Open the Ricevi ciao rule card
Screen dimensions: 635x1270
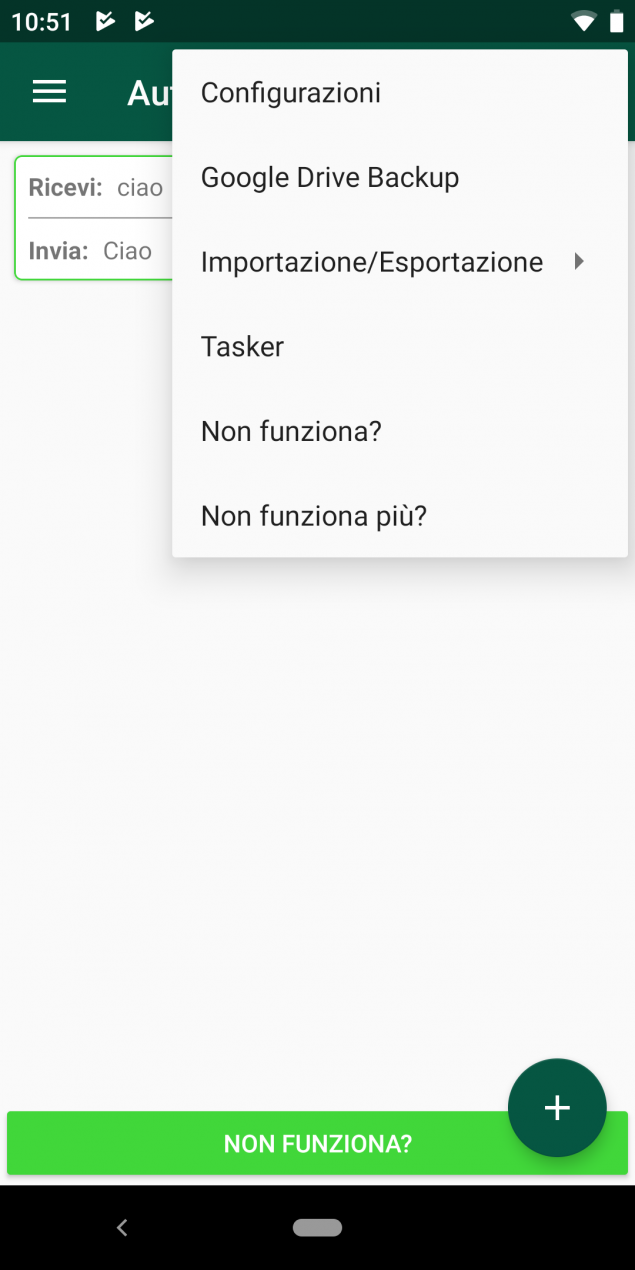tap(94, 218)
